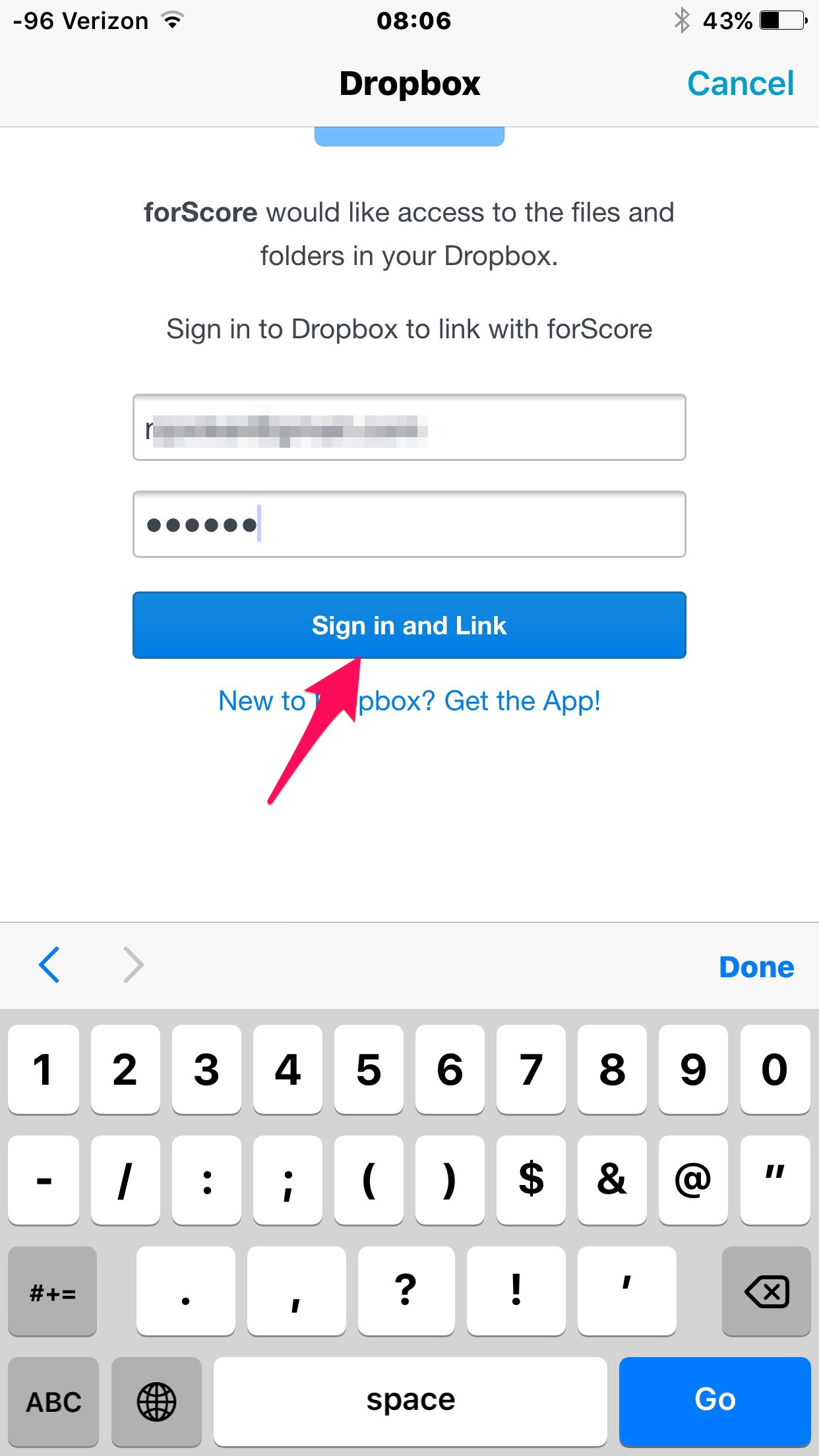Open the globe language switcher key

coord(156,1401)
